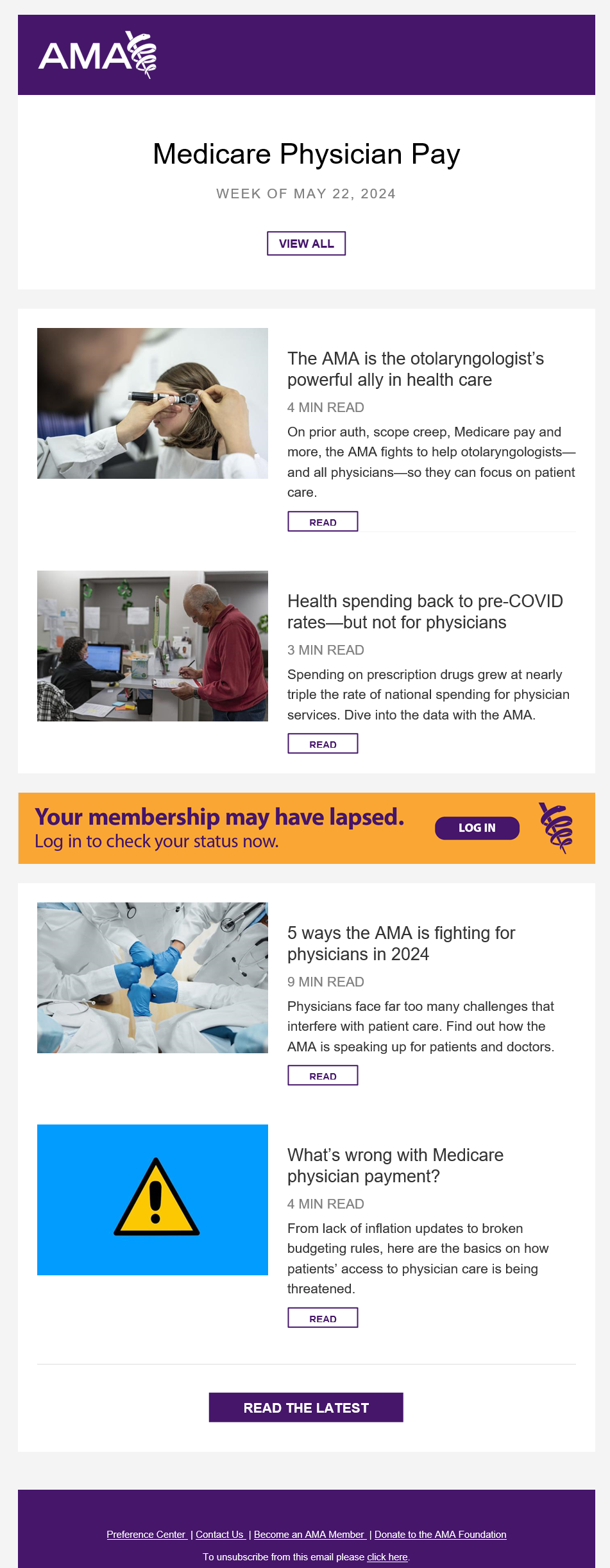Open the pharmacy counter photo
The width and height of the screenshot is (610, 1568).
pos(153,646)
